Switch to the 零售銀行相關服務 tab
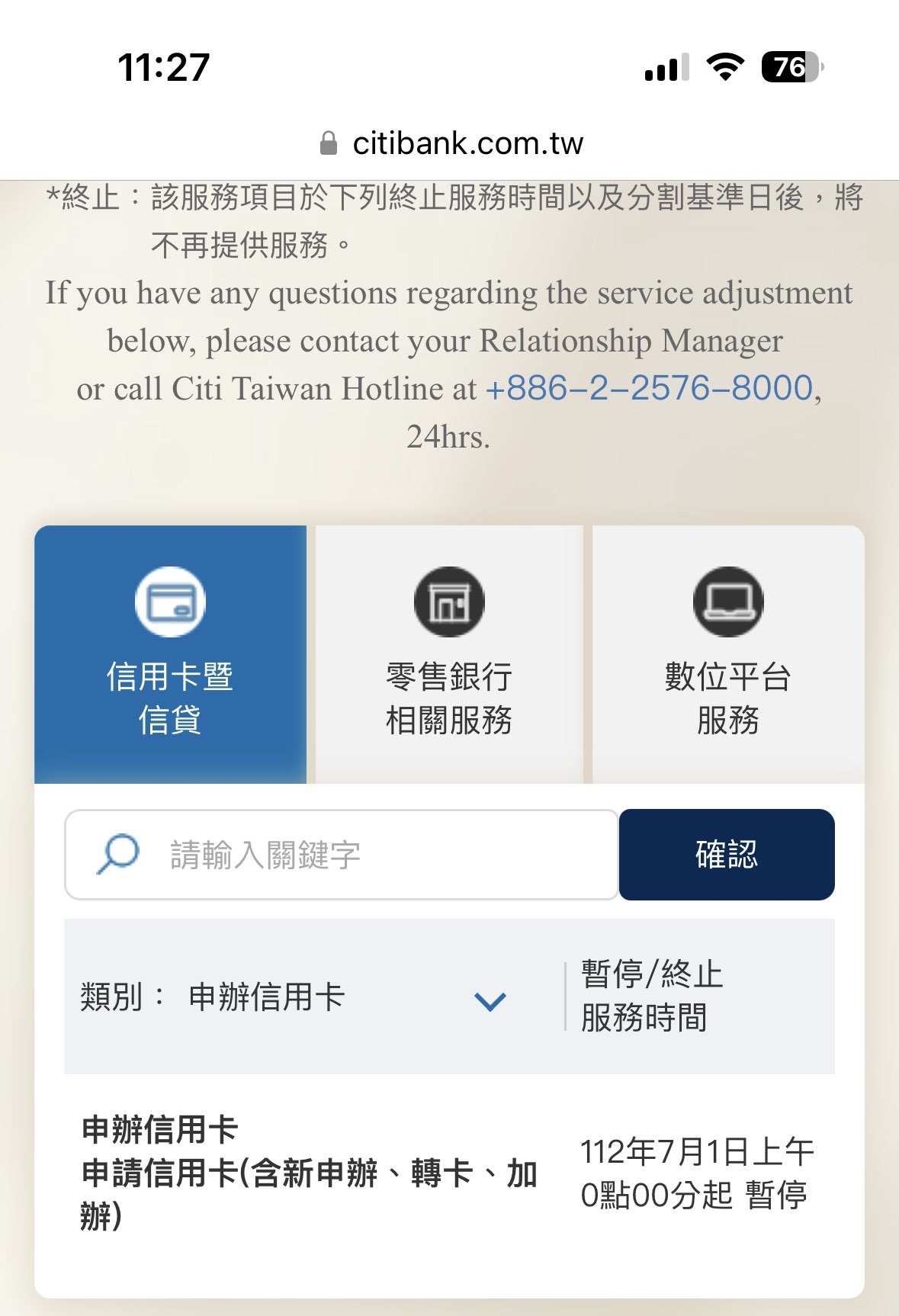This screenshot has height=1316, width=899. tap(449, 654)
